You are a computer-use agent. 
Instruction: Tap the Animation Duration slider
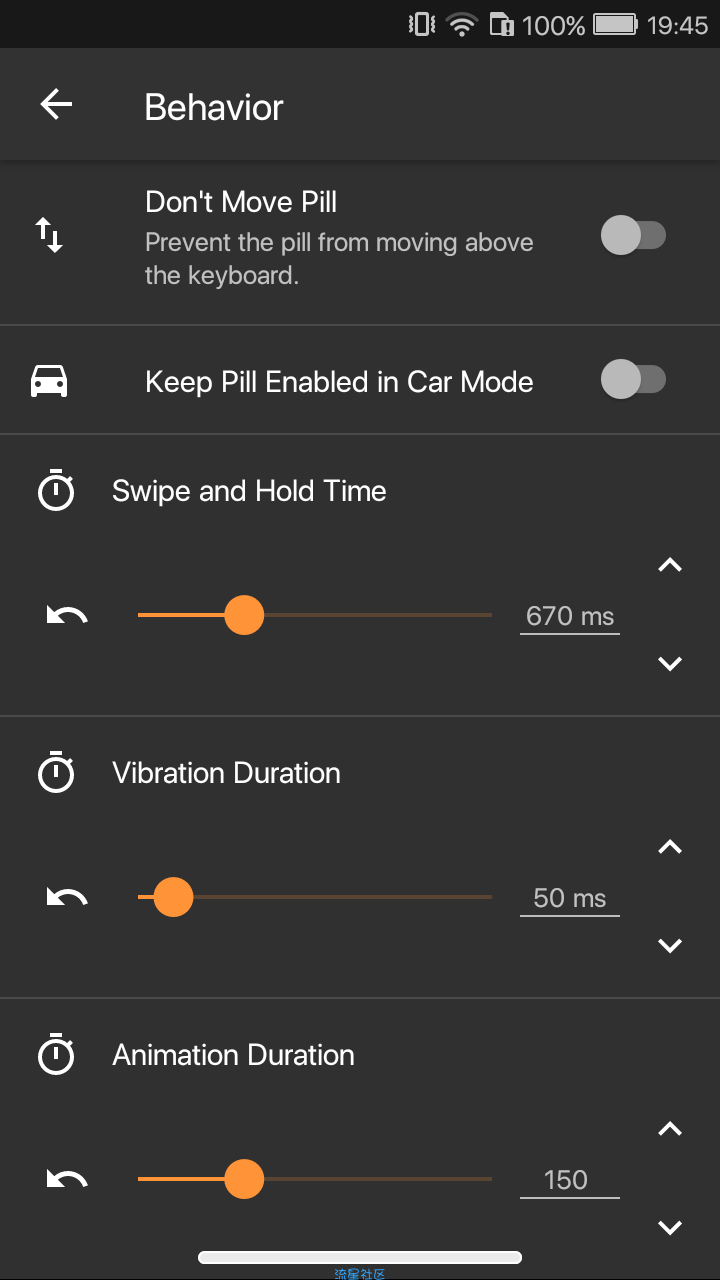click(x=315, y=1179)
